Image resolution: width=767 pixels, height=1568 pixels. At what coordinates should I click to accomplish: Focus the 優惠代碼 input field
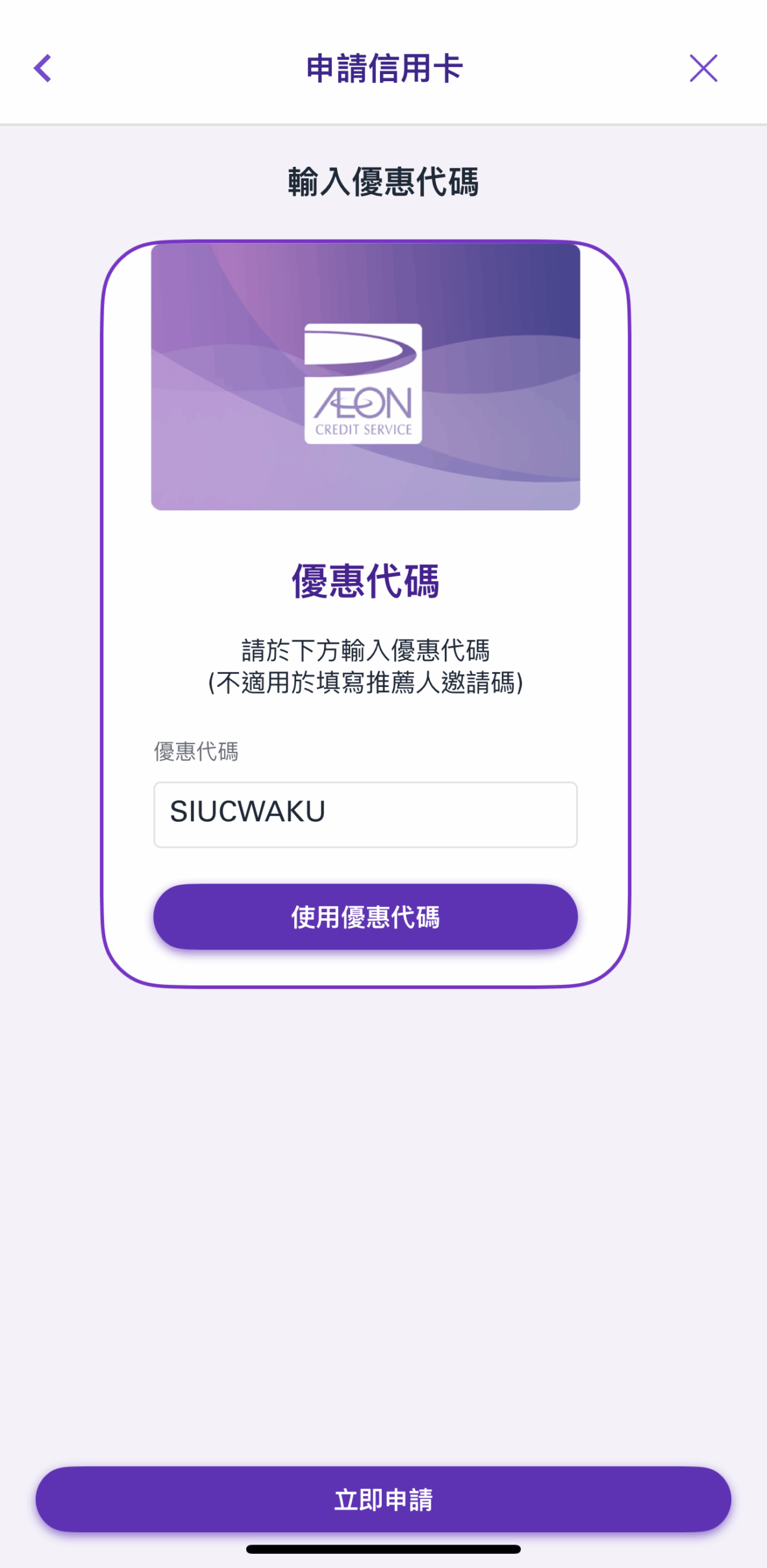click(365, 814)
